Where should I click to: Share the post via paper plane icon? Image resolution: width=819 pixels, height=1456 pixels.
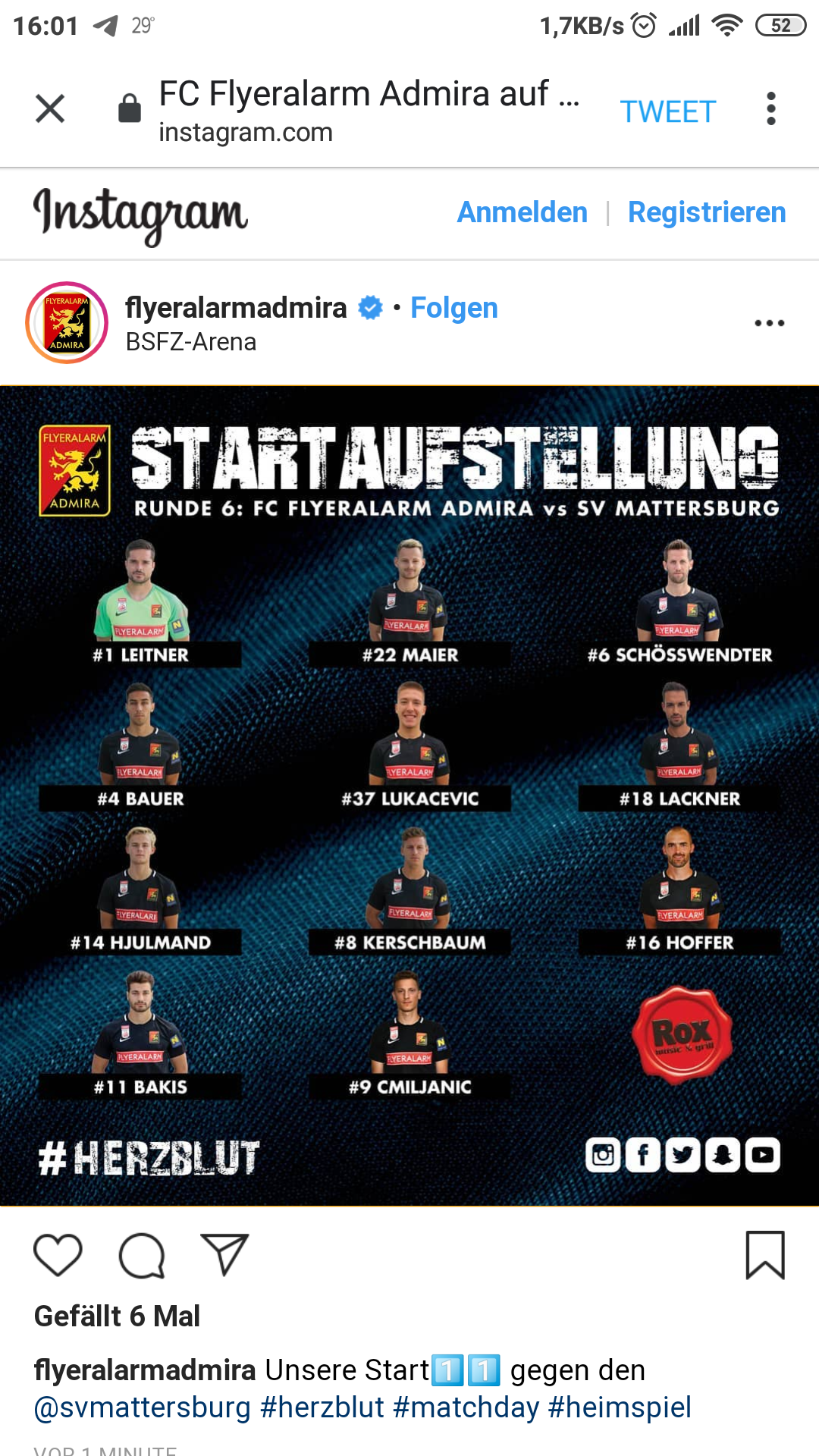click(224, 1254)
